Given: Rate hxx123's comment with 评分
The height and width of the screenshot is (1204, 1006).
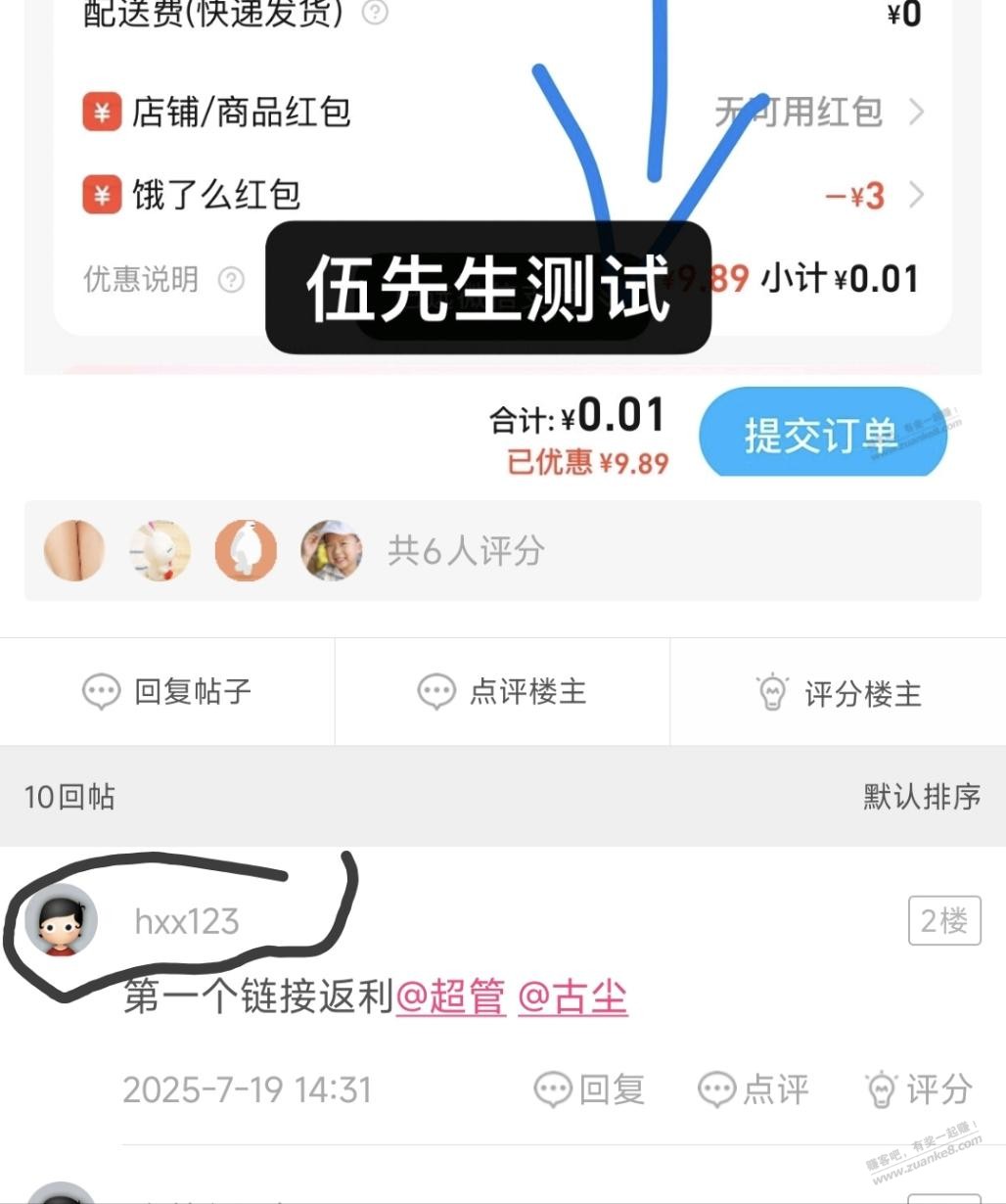Looking at the screenshot, I should (x=918, y=1088).
